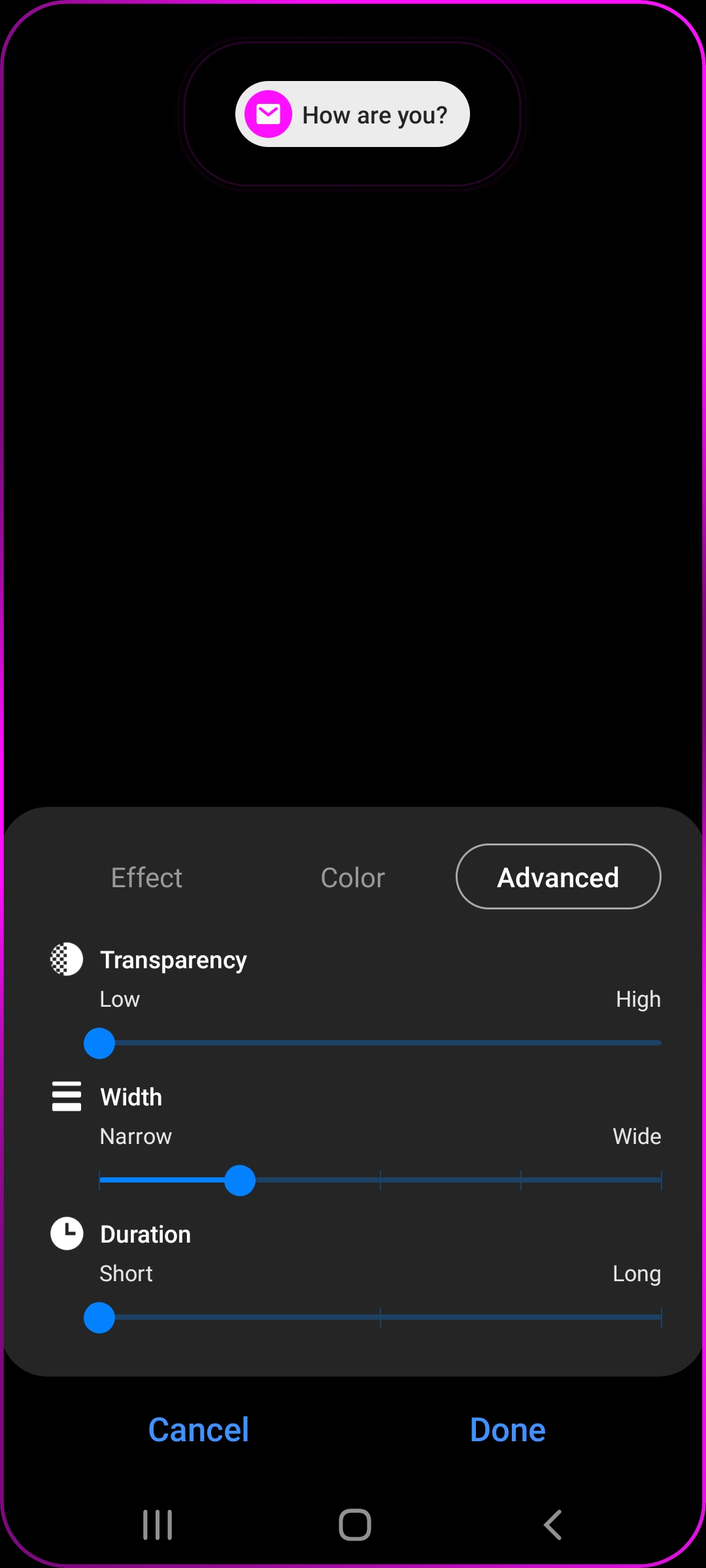Tap Done to save settings

(x=507, y=1429)
